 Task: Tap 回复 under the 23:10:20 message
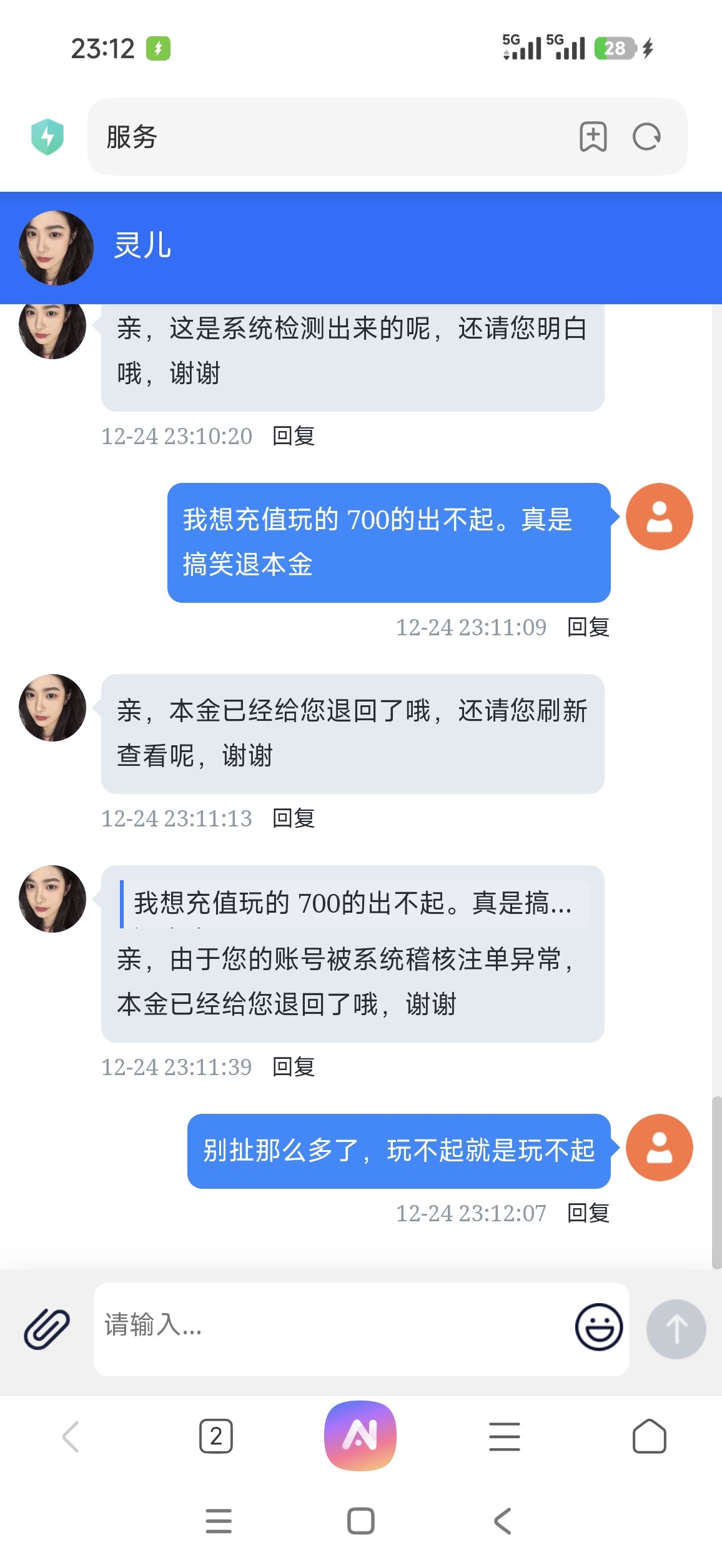click(294, 436)
